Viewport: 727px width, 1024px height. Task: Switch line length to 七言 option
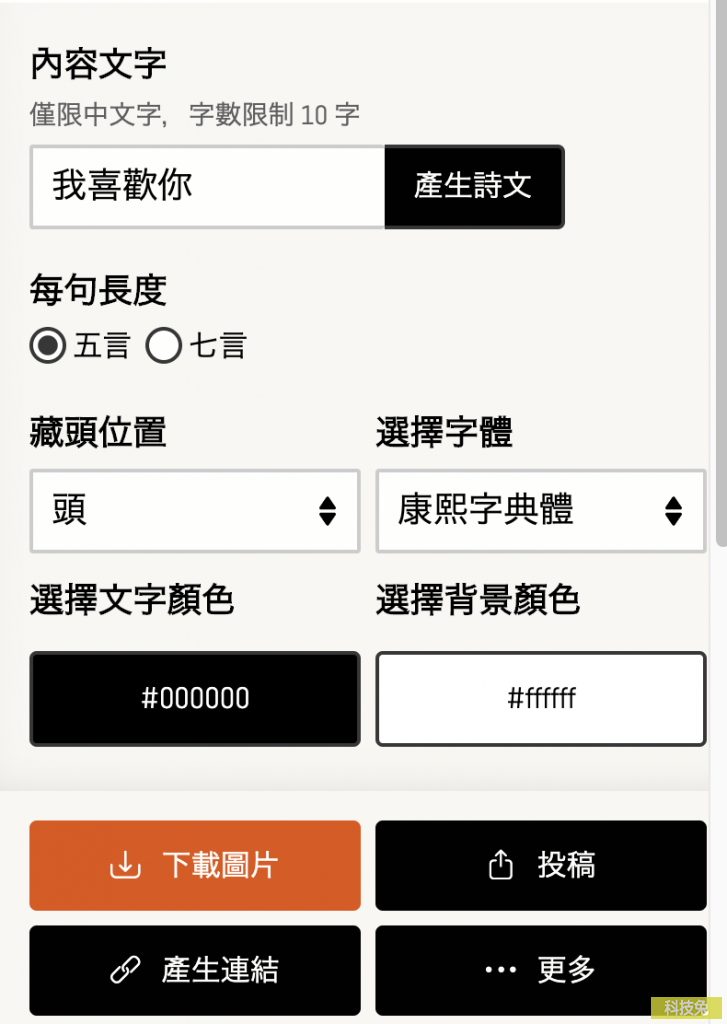pos(163,345)
